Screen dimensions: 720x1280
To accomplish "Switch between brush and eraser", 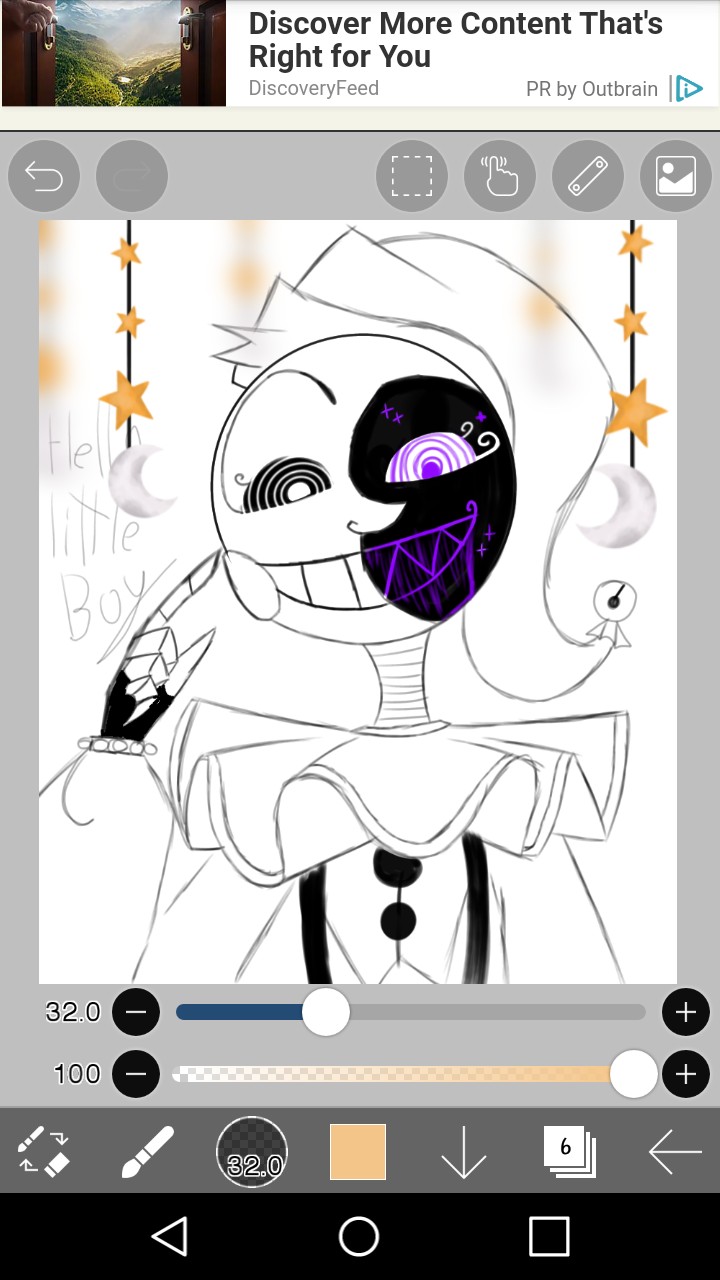I will coord(44,1152).
